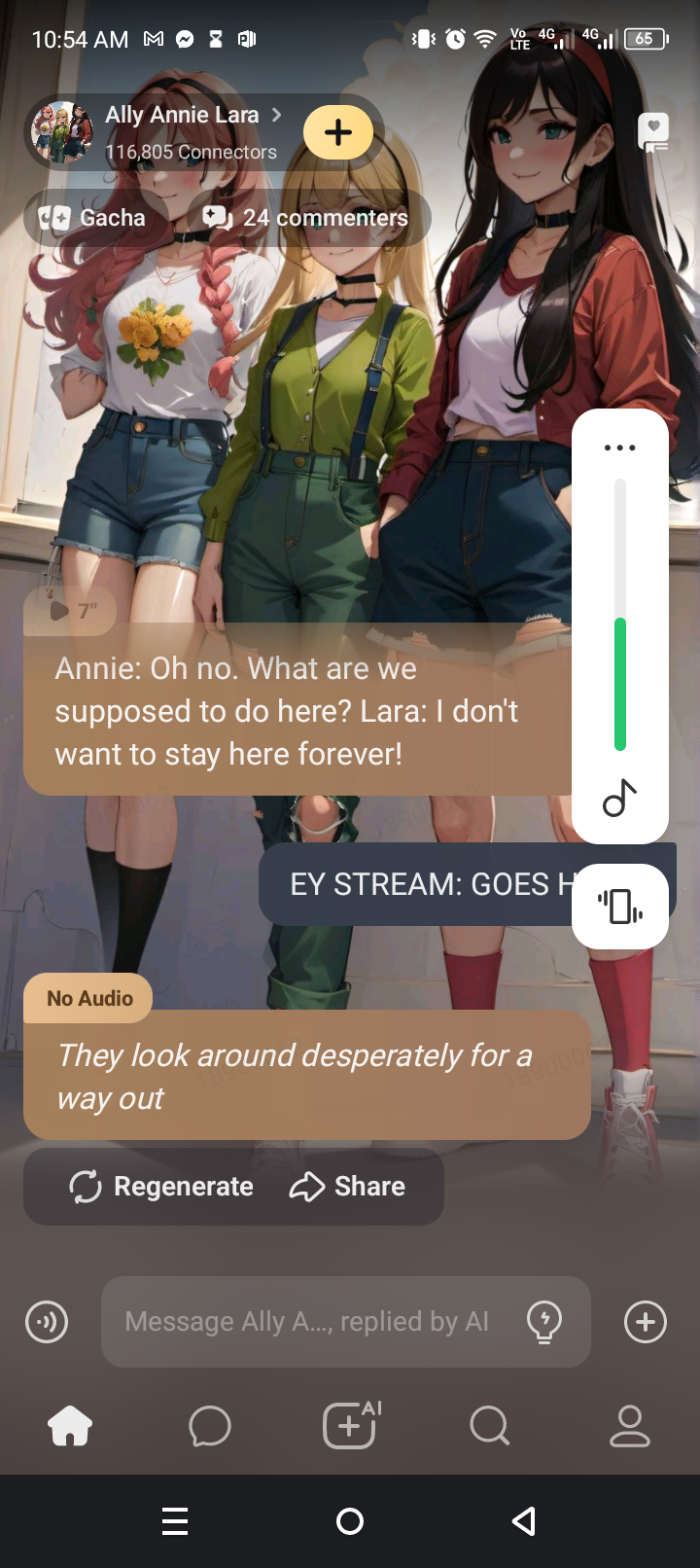Screen dimensions: 700x1568
Task: Switch to the Search tab
Action: pyautogui.click(x=489, y=1427)
